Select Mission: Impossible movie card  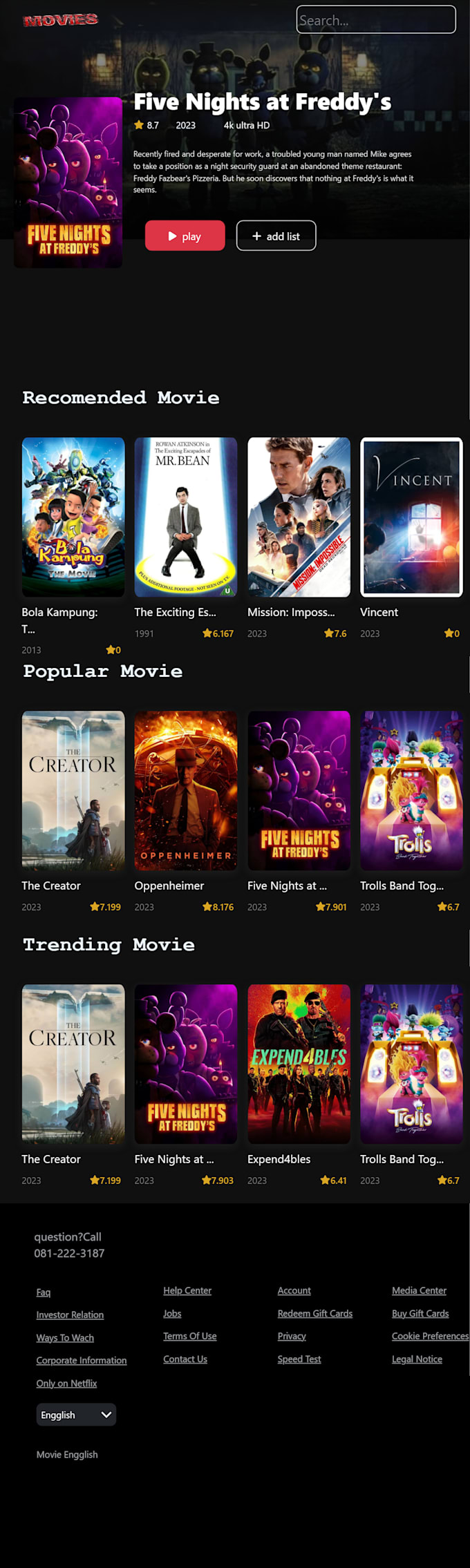coord(299,517)
